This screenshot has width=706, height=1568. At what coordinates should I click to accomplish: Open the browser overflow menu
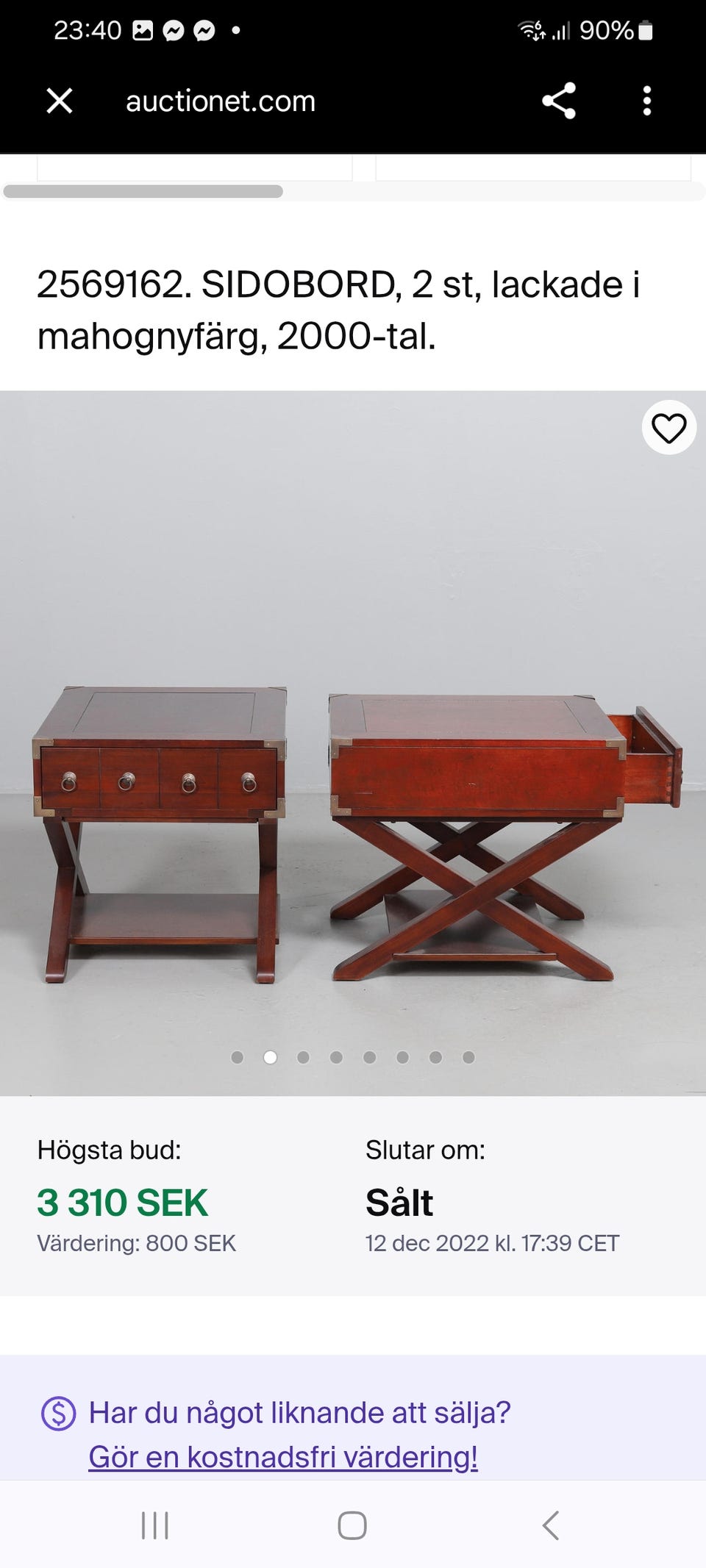pos(646,101)
